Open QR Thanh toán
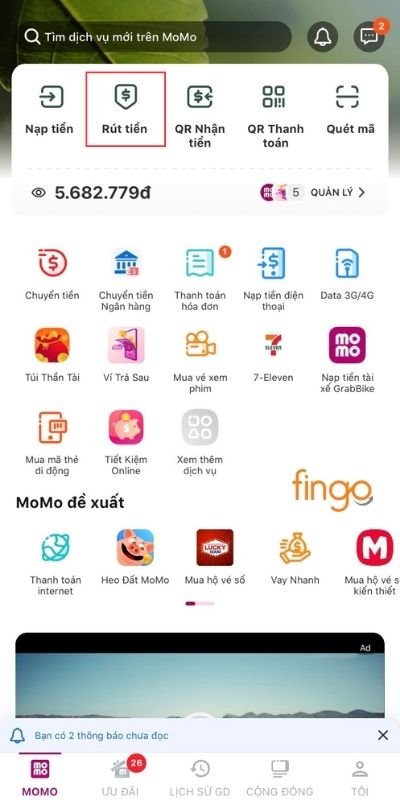 point(276,116)
